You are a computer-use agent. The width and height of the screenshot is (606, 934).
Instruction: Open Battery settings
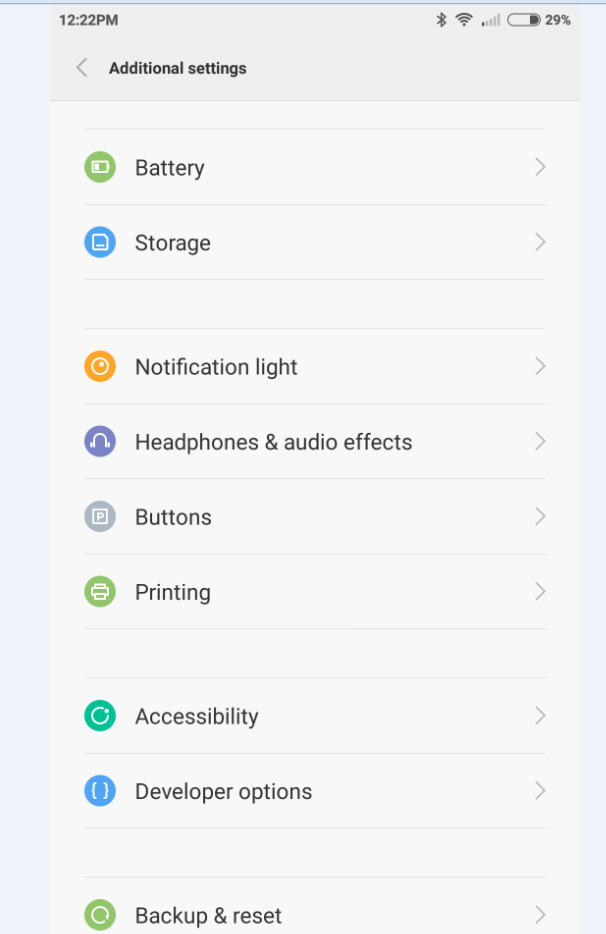(314, 167)
